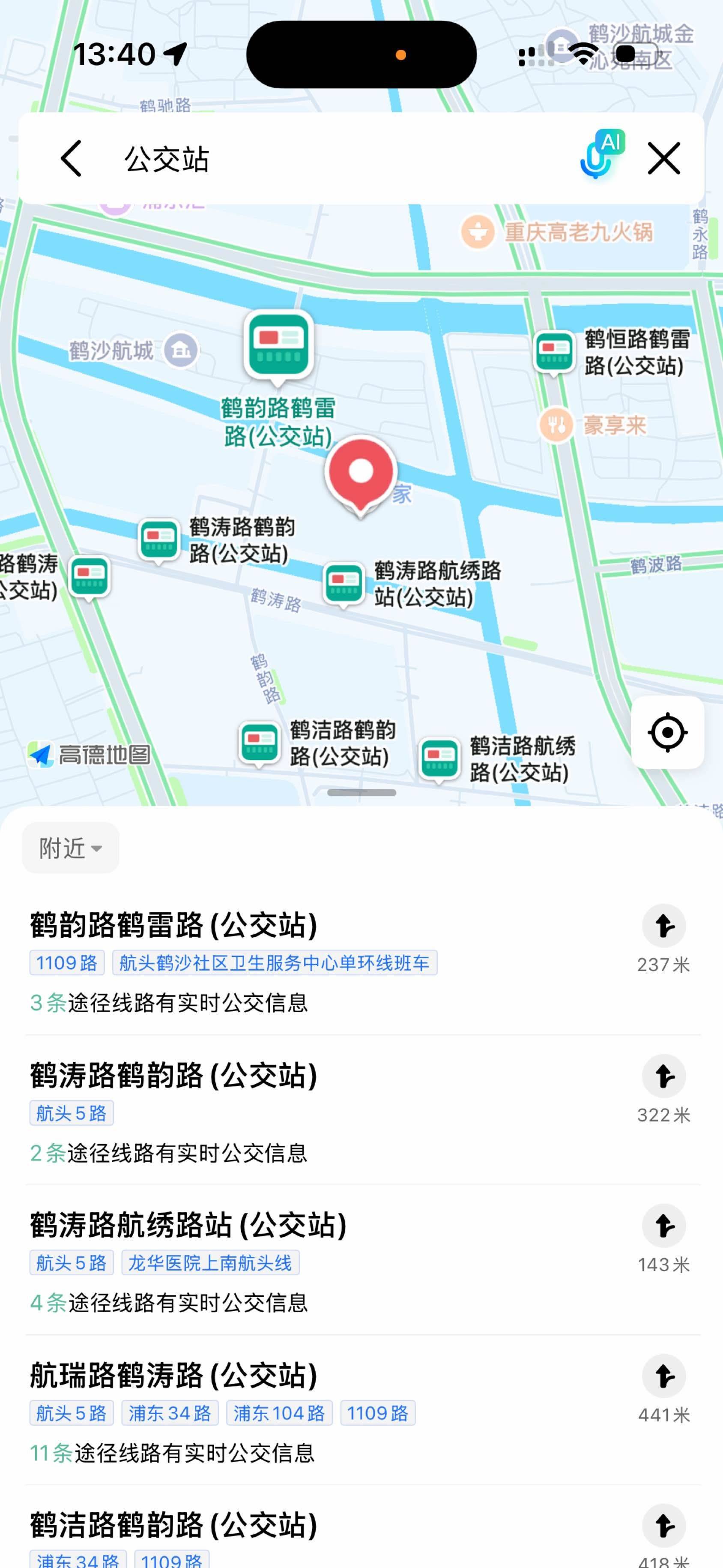Open the 附近 filter dropdown
Screen dimensions: 723x1568
pos(71,848)
